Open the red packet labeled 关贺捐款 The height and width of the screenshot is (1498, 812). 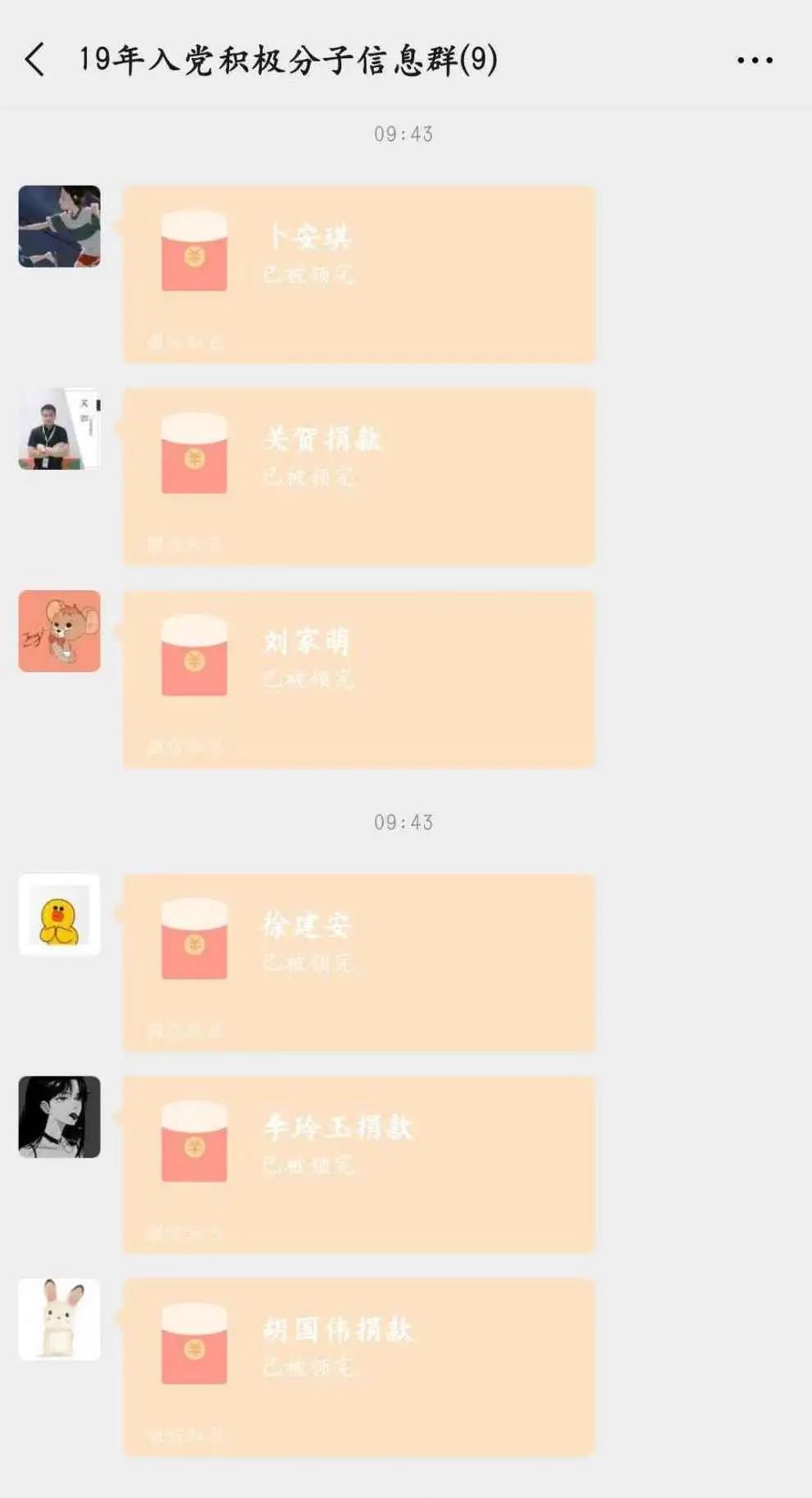pyautogui.click(x=359, y=476)
